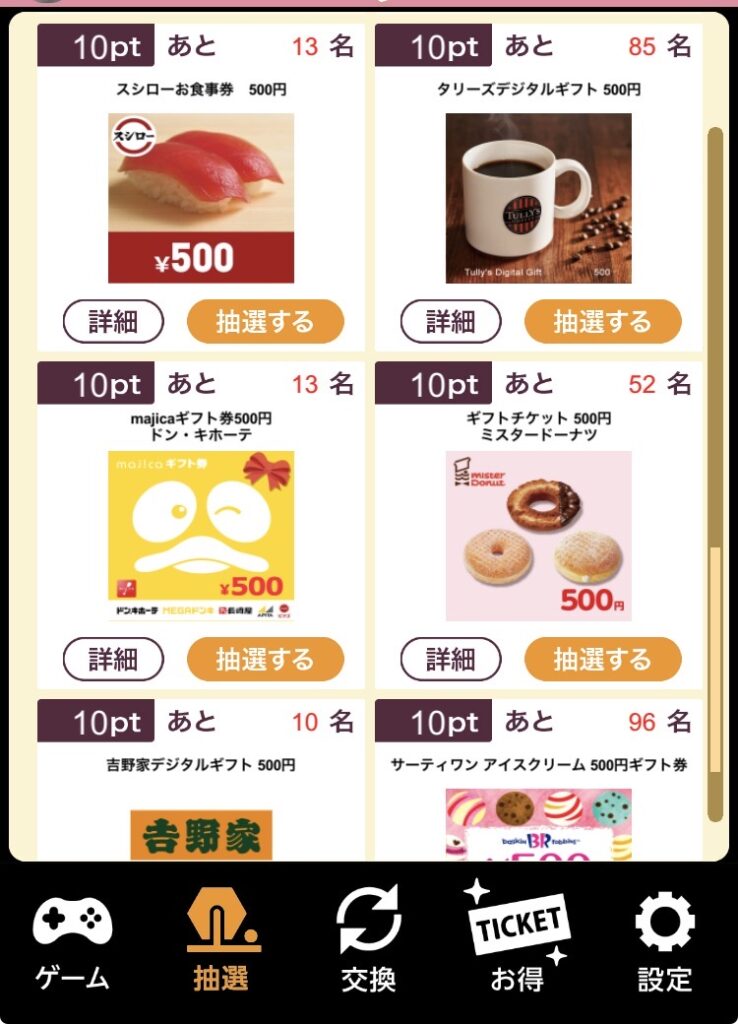Go to the 交換 tab
The height and width of the screenshot is (1024, 738).
coord(369,942)
